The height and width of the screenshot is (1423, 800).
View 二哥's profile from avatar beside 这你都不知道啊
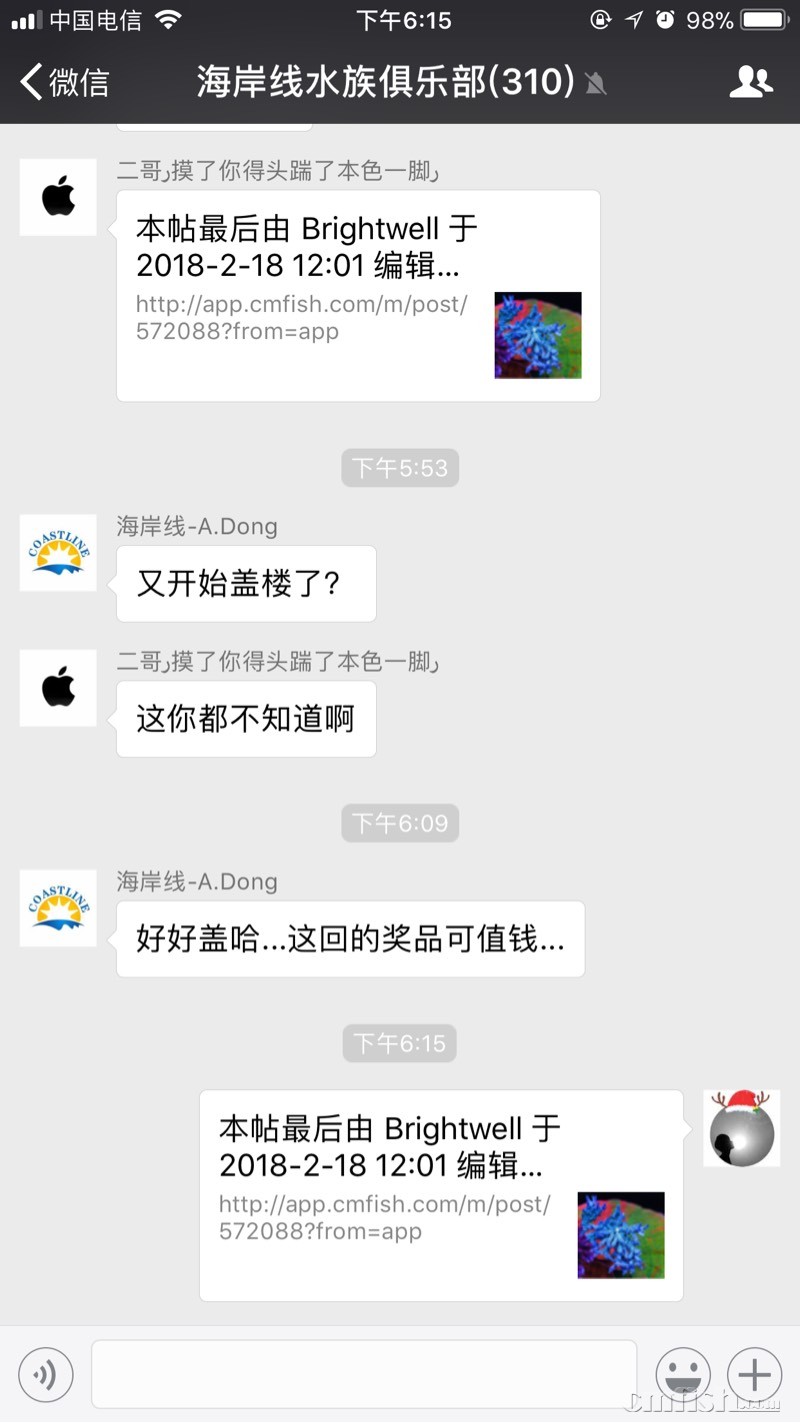[59, 688]
